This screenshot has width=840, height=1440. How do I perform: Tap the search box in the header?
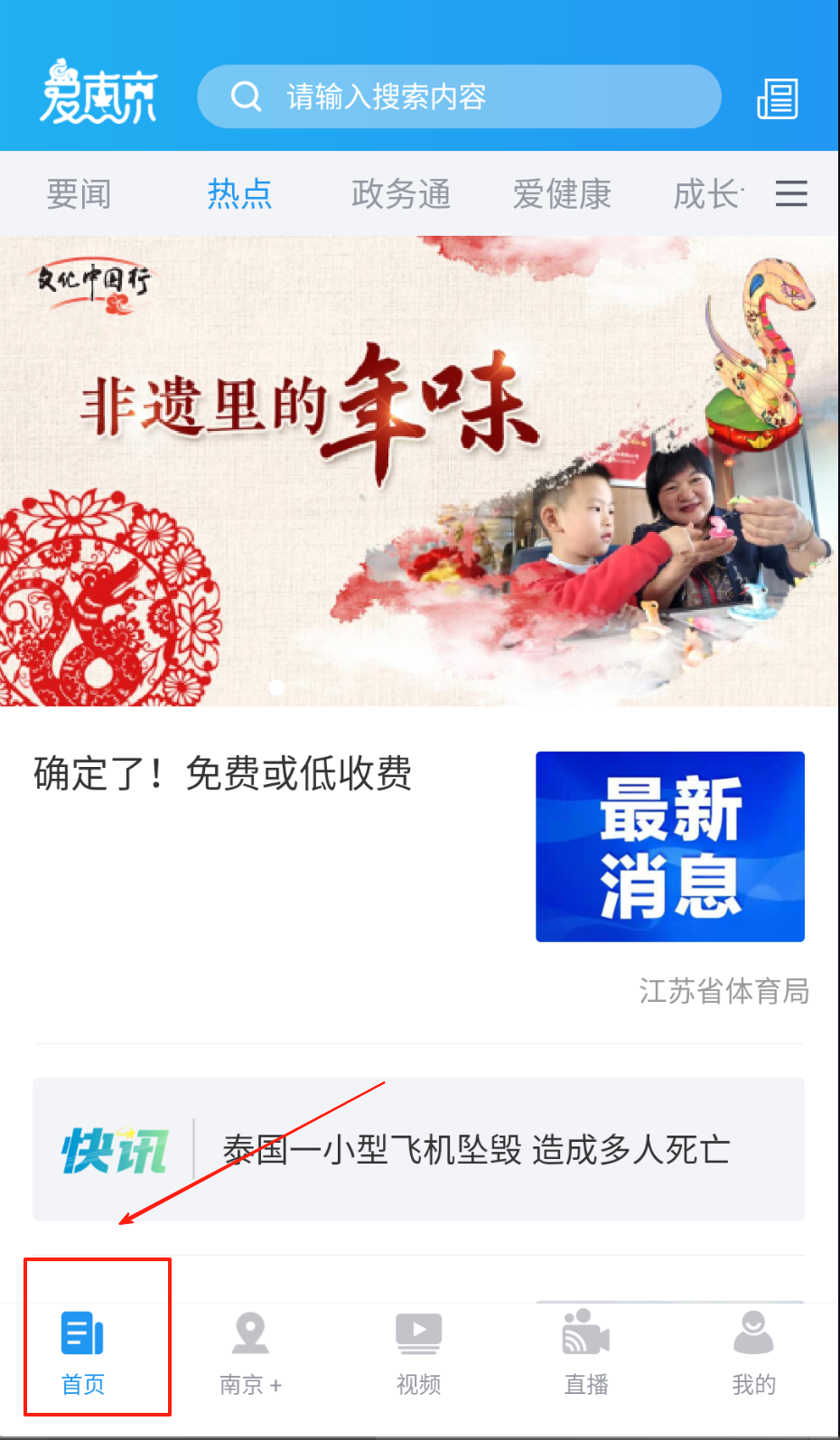(459, 97)
